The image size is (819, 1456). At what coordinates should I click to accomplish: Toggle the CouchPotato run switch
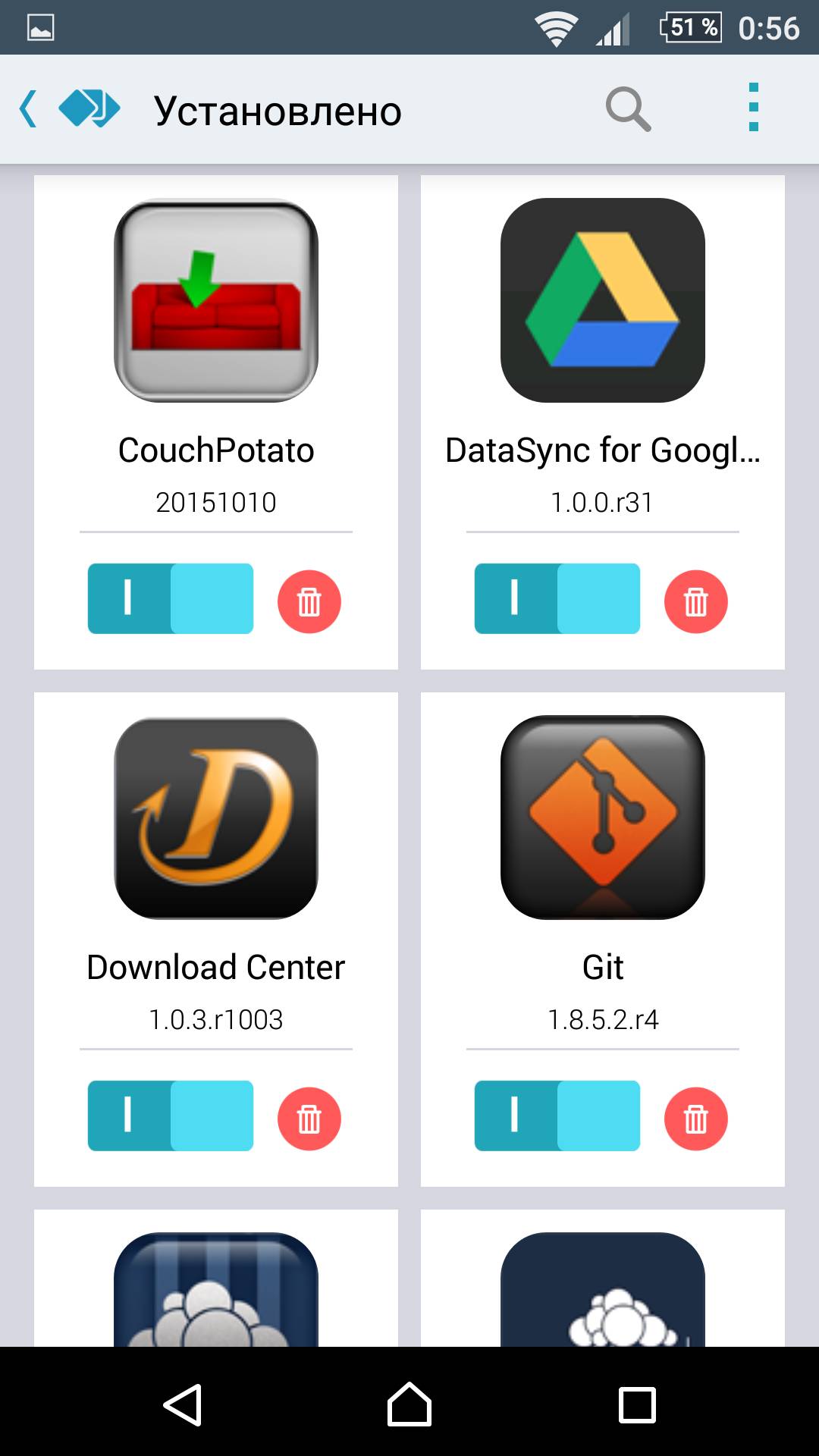pos(171,598)
